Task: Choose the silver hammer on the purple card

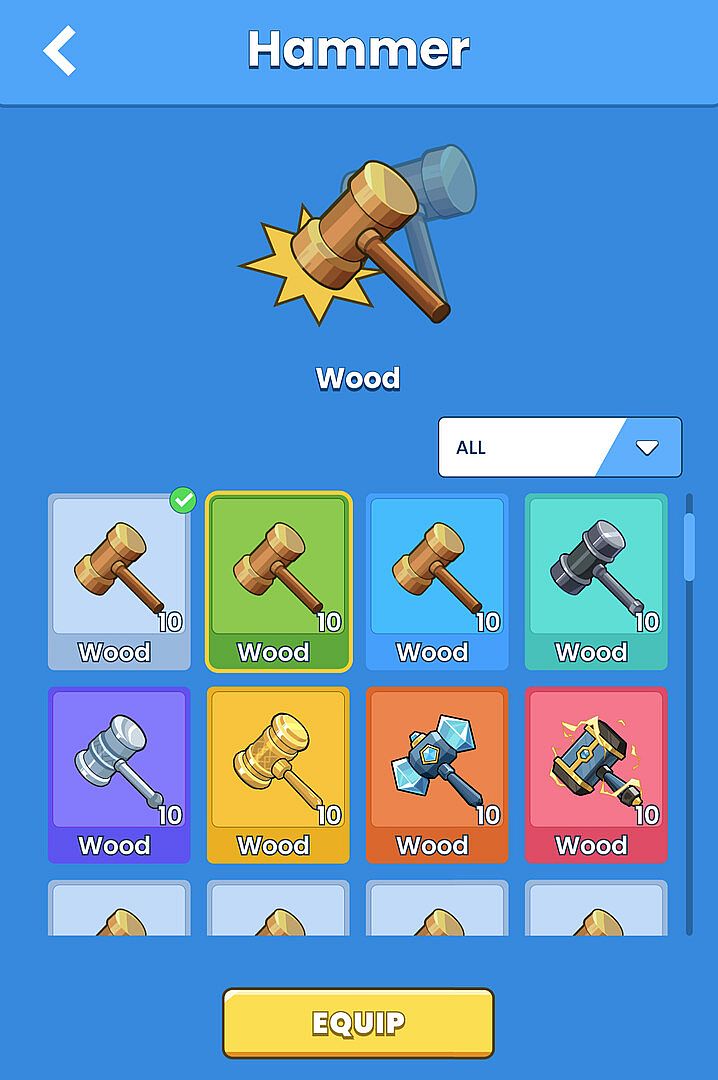Action: 118,774
